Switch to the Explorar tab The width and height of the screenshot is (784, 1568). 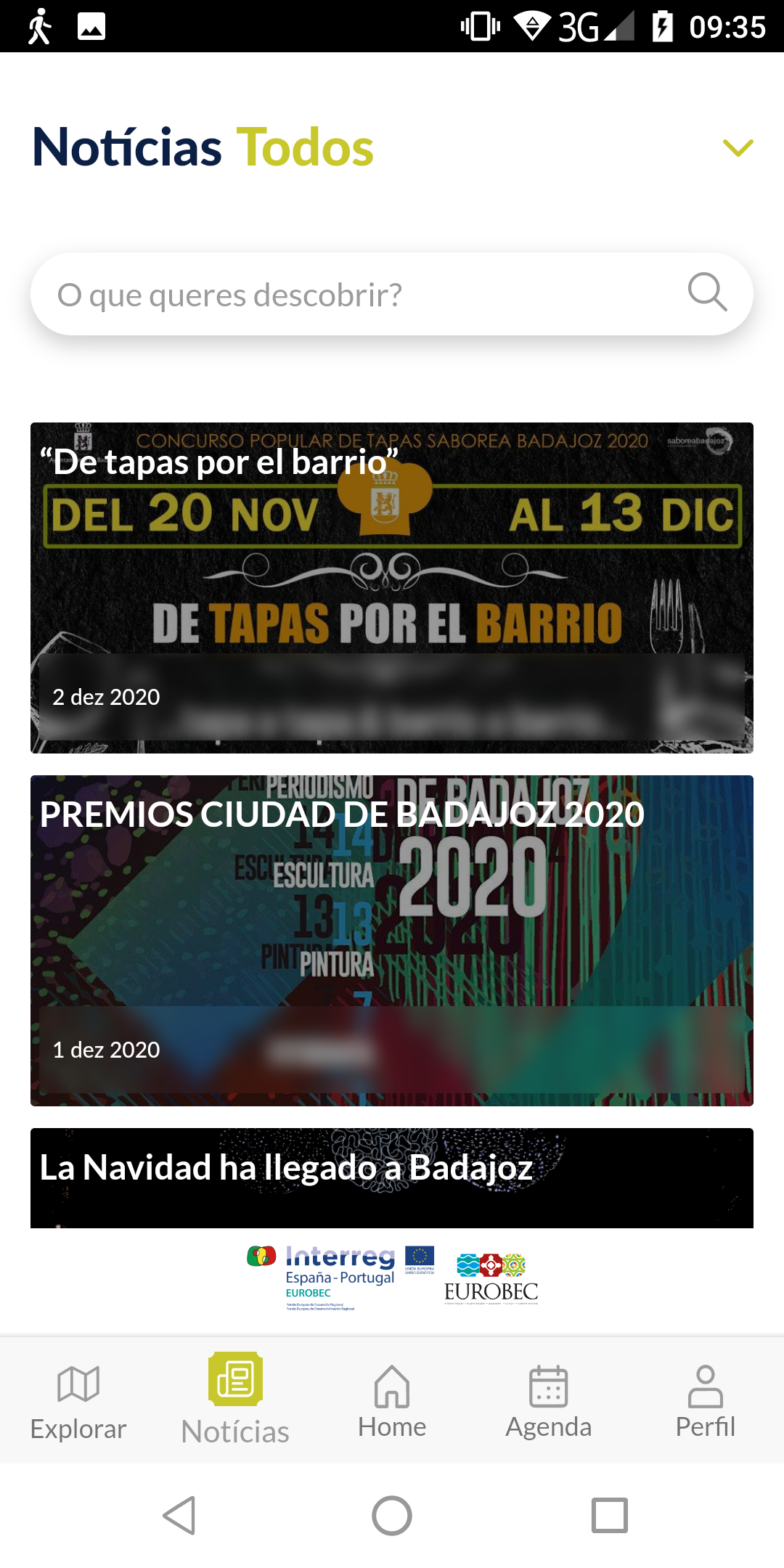[x=78, y=1402]
